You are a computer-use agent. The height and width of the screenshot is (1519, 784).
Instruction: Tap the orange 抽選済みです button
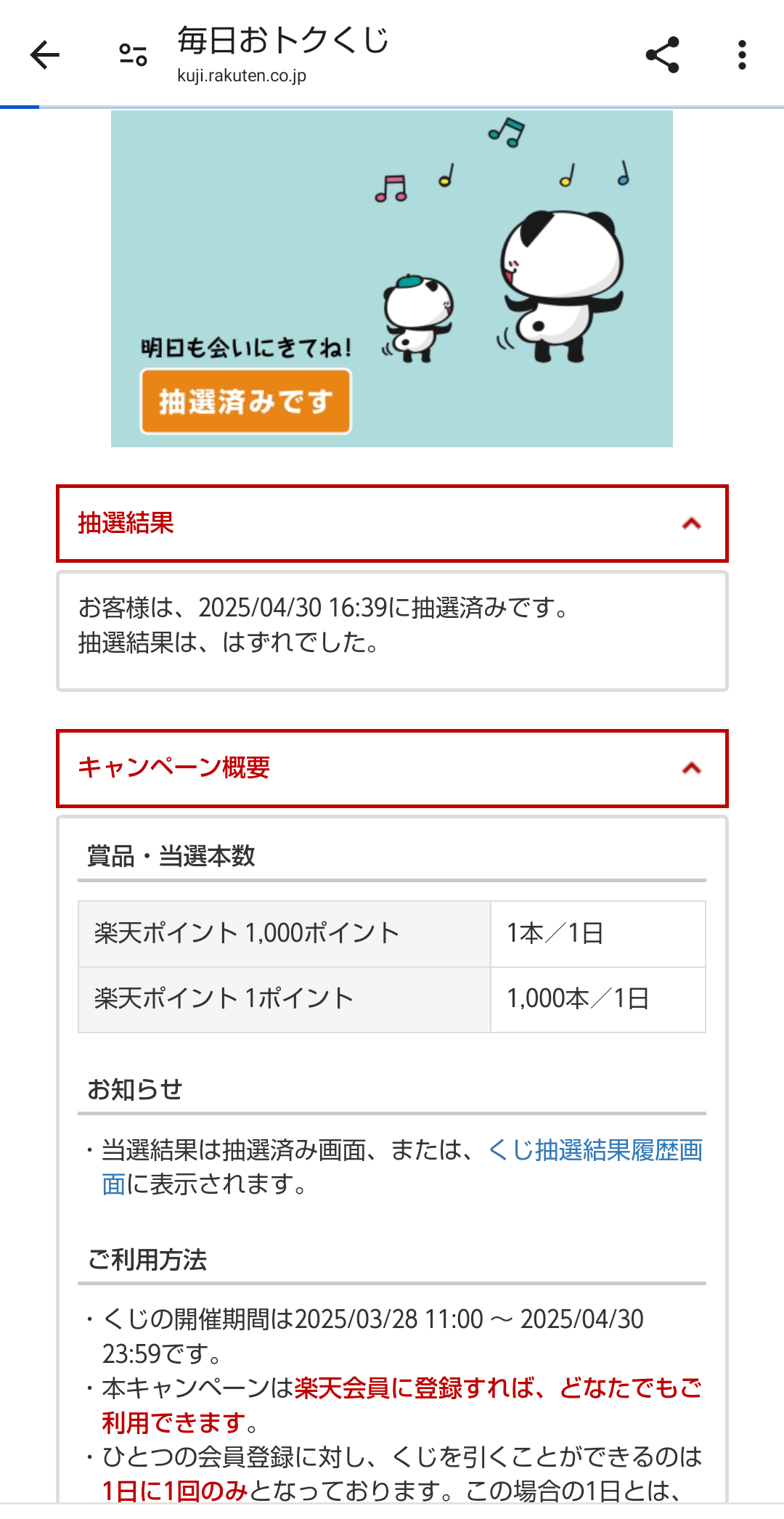[x=245, y=402]
